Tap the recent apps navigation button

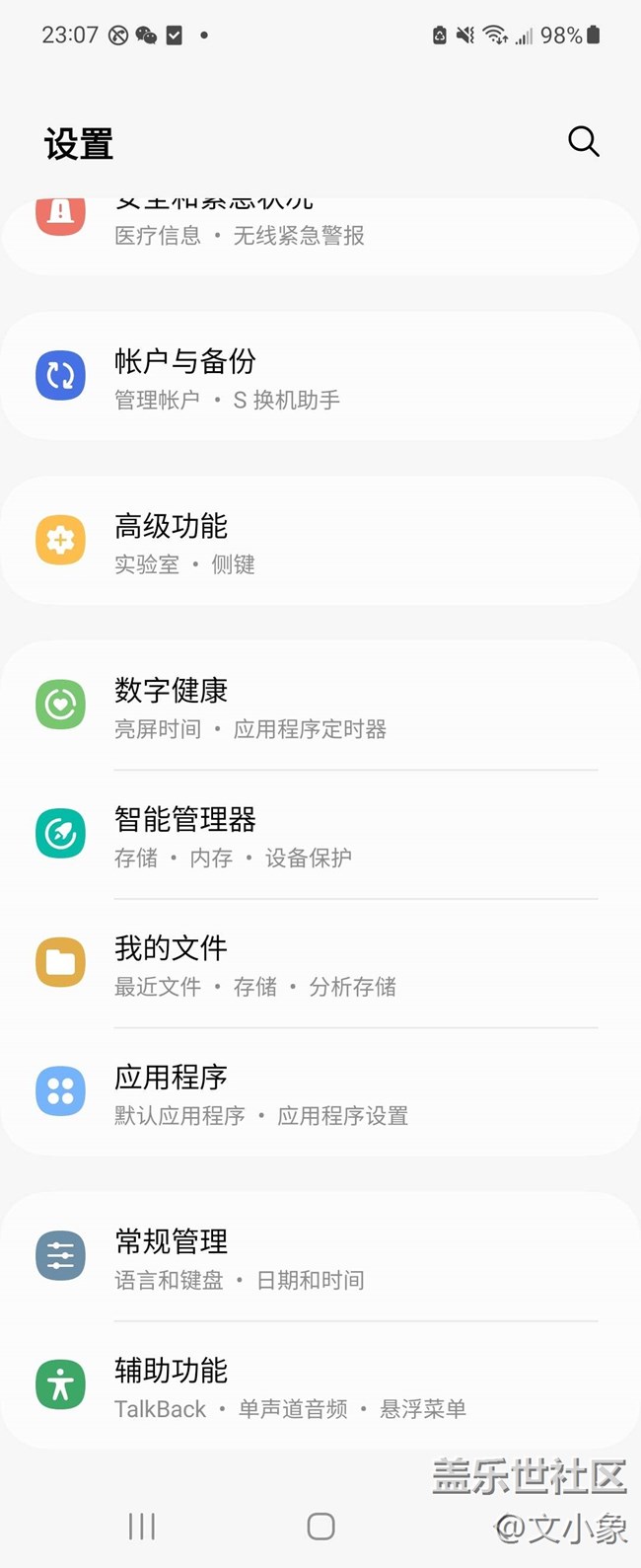click(x=142, y=1527)
